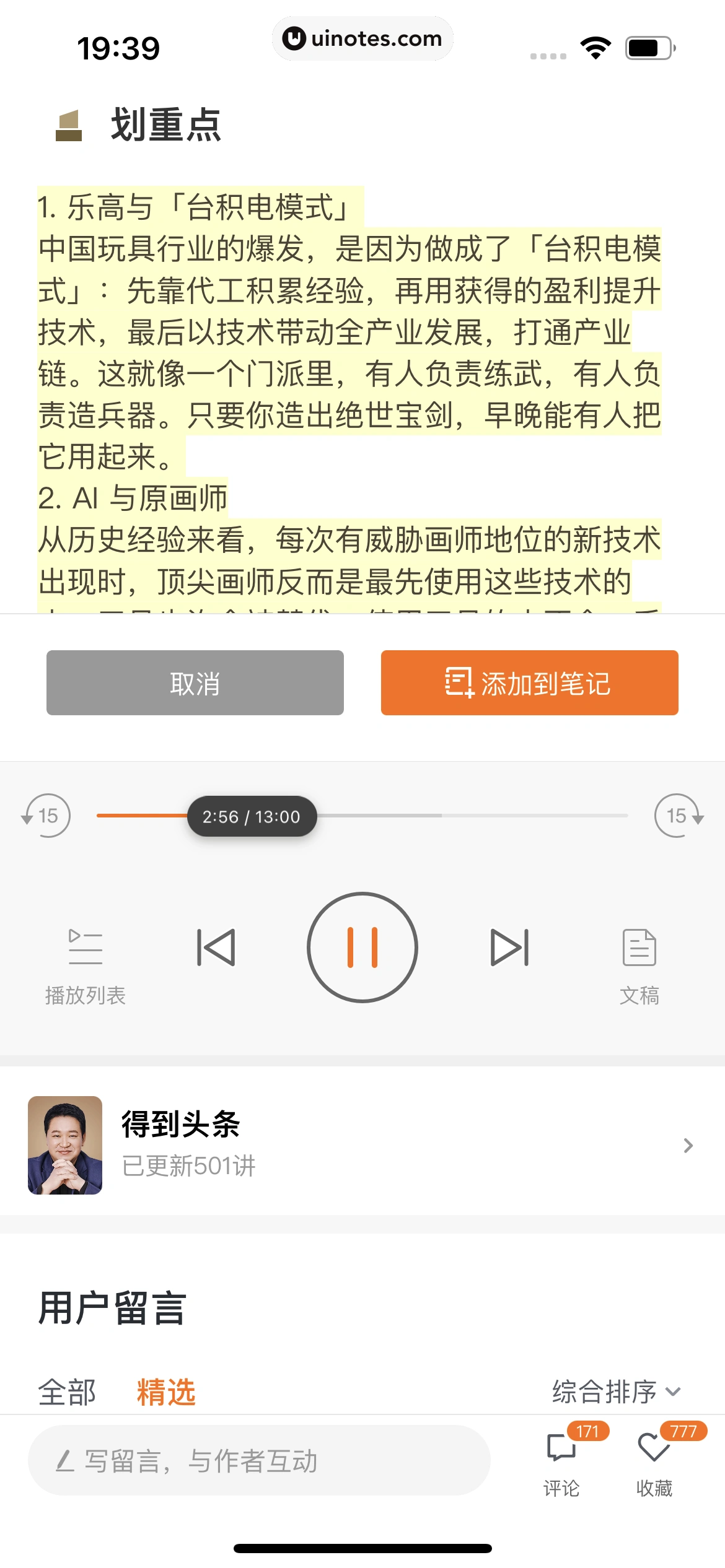Skip to the next track
The width and height of the screenshot is (725, 1568).
tap(508, 947)
